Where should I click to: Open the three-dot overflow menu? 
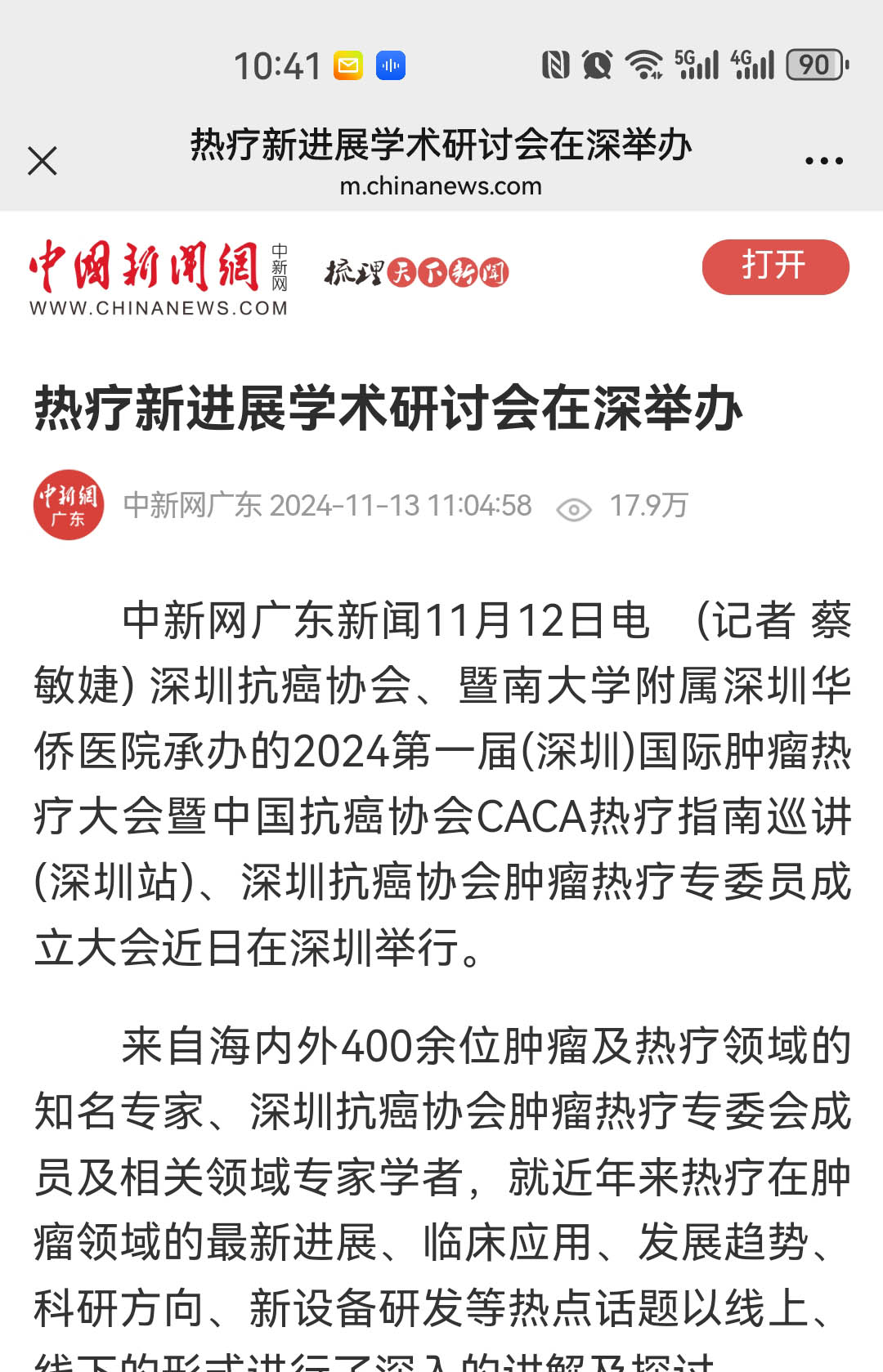point(823,161)
